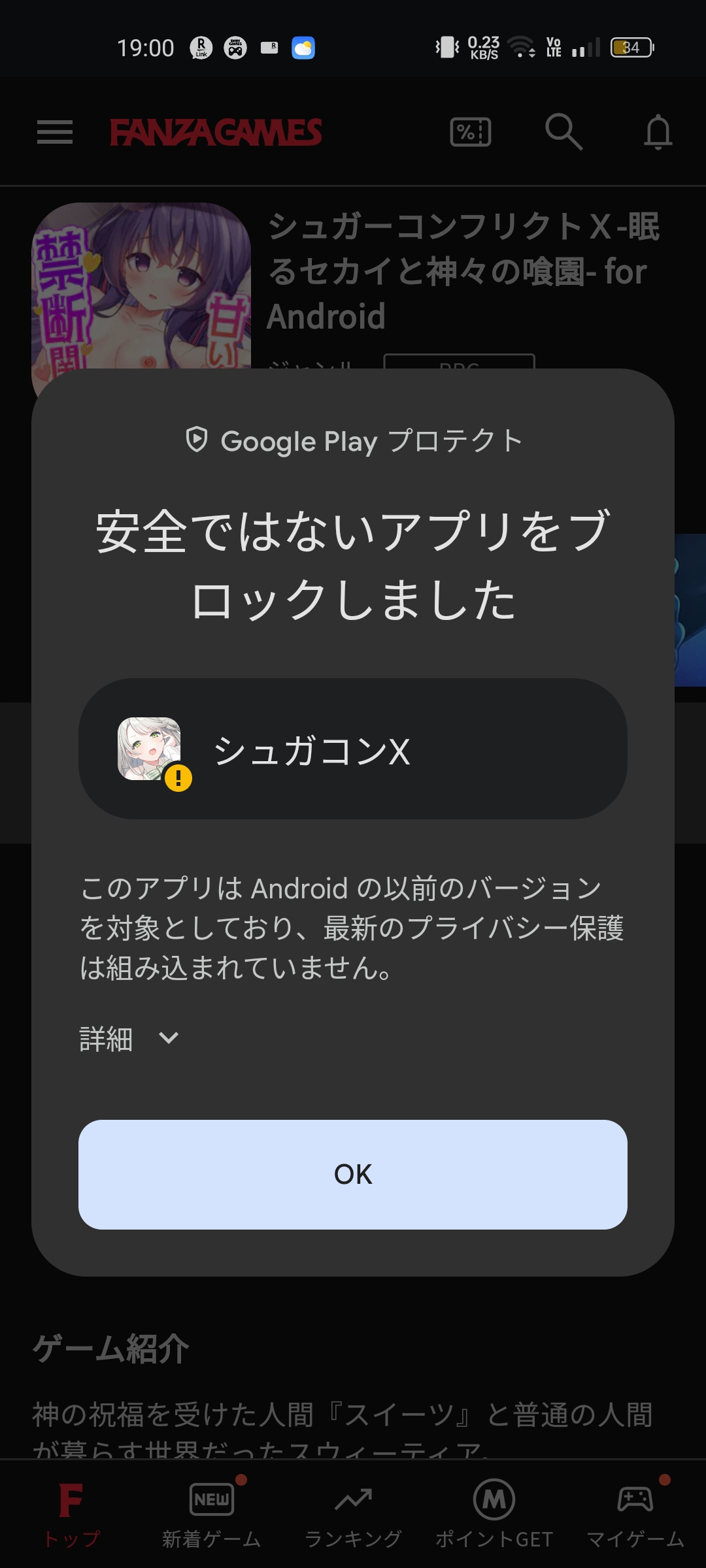Confirm the Play Protect dialog with OK

pos(353,1174)
